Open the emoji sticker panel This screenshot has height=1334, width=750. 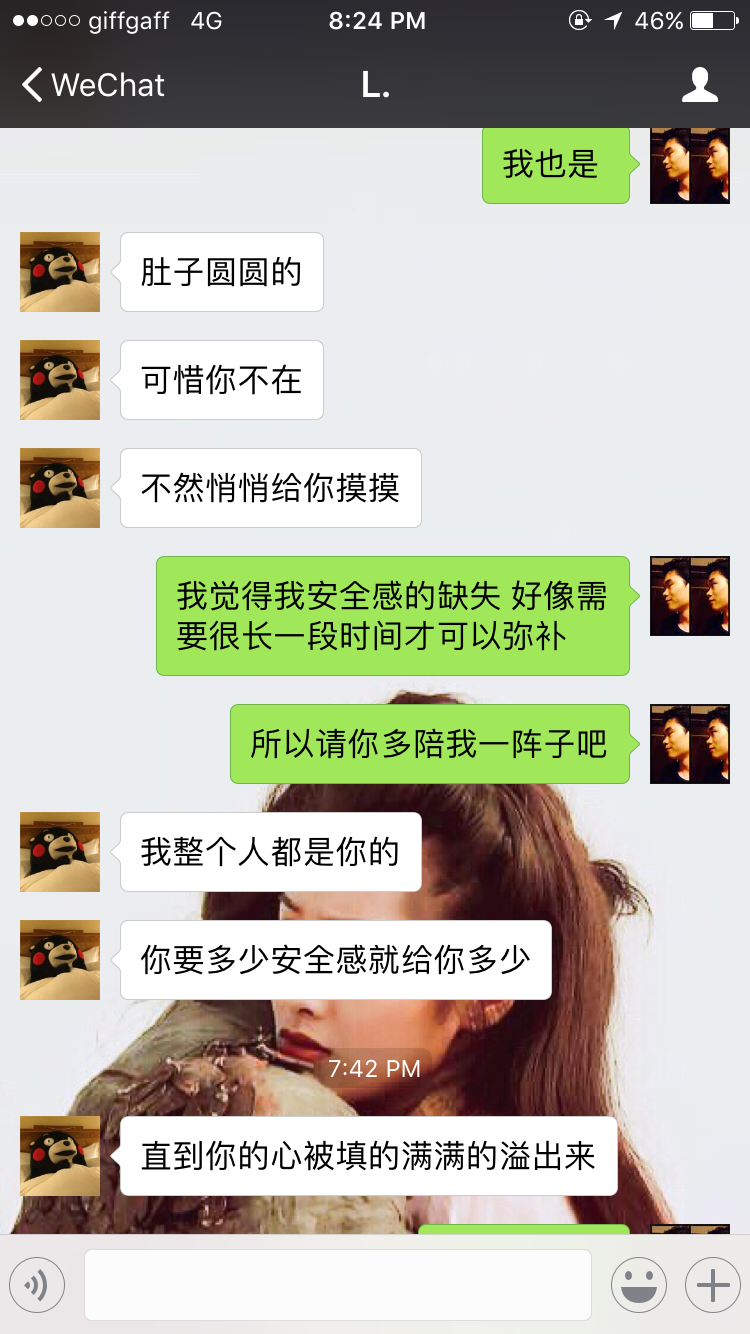[x=638, y=1285]
